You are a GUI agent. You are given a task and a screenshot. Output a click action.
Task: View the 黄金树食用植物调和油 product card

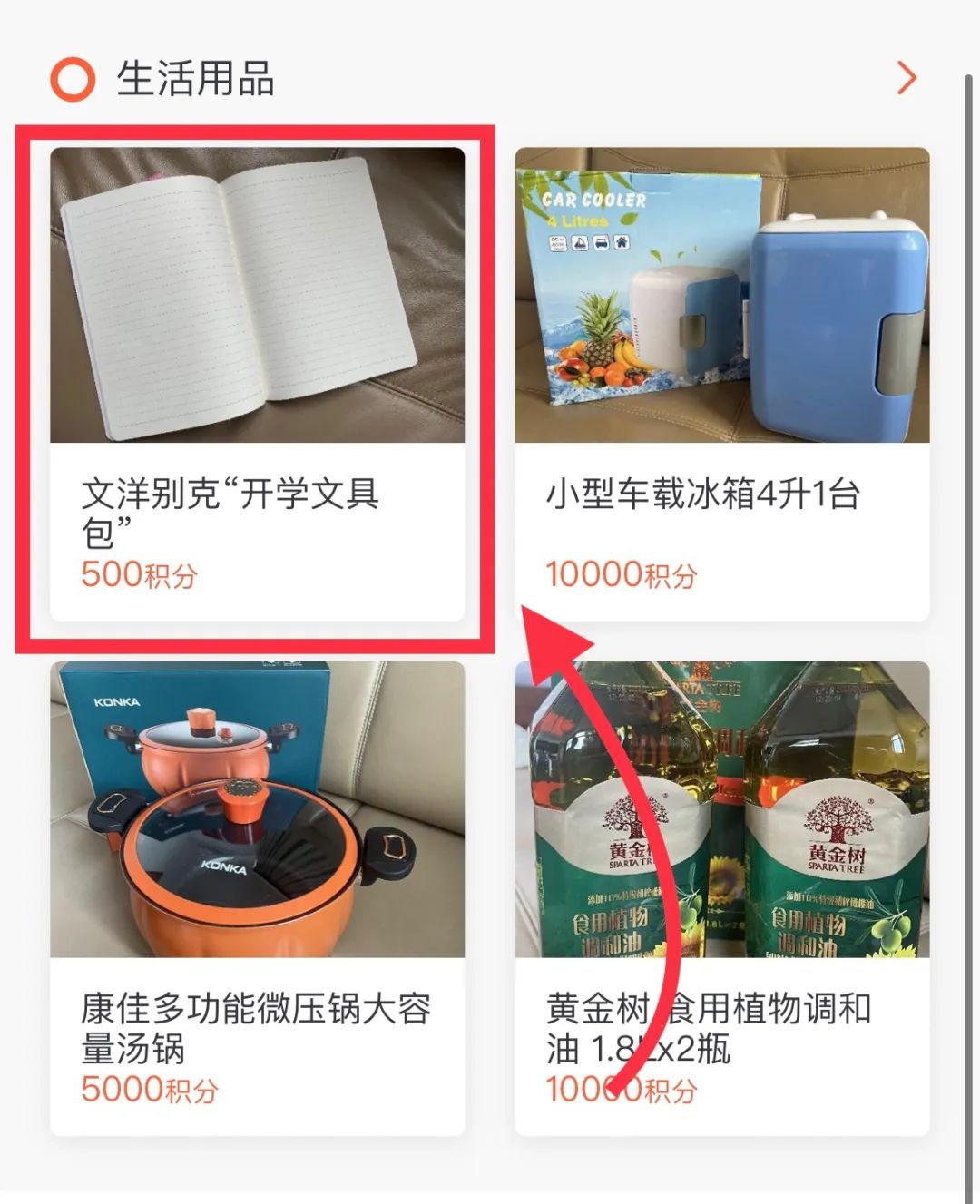[722, 898]
